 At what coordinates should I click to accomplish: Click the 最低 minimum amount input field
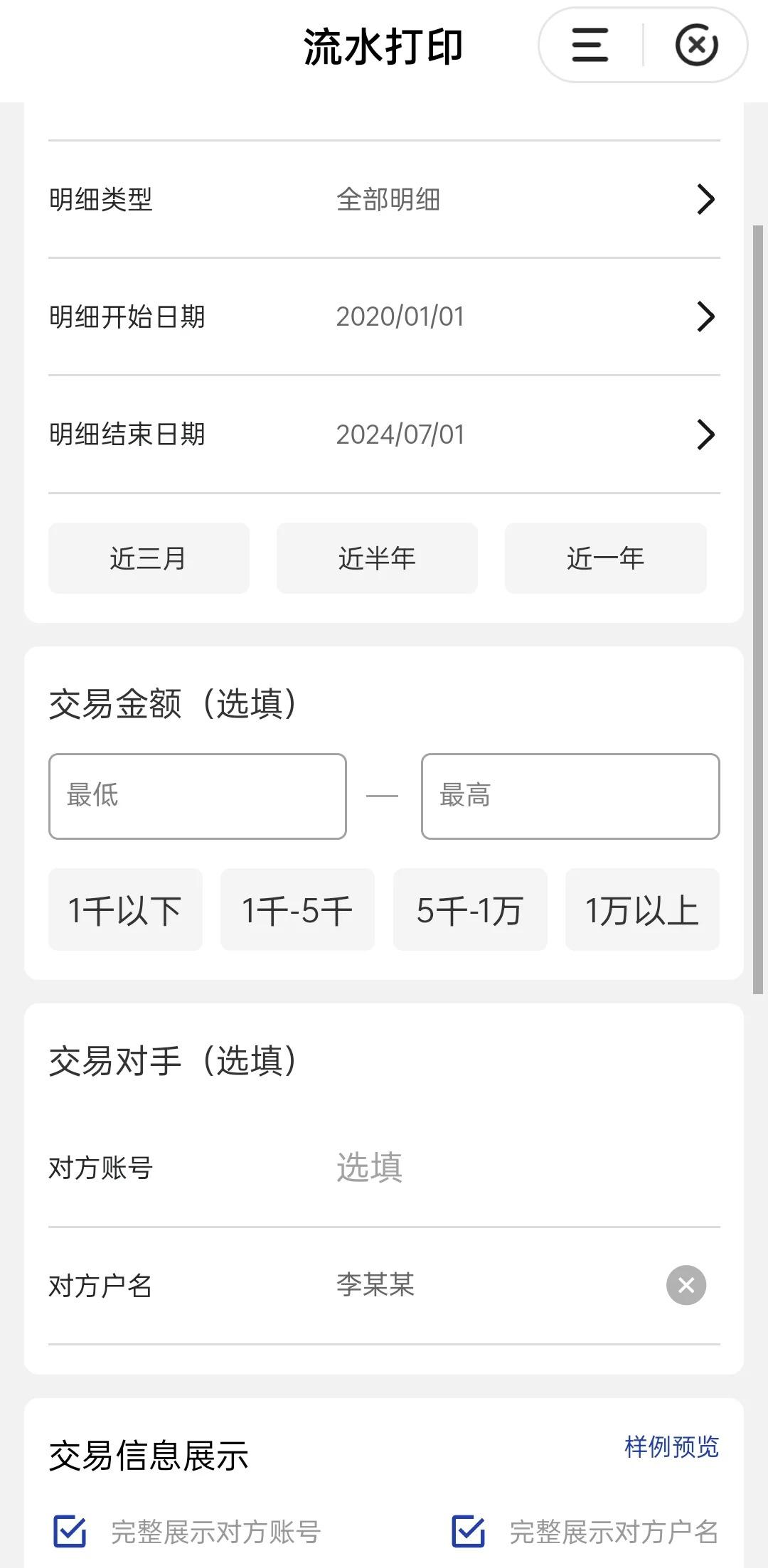pos(197,795)
